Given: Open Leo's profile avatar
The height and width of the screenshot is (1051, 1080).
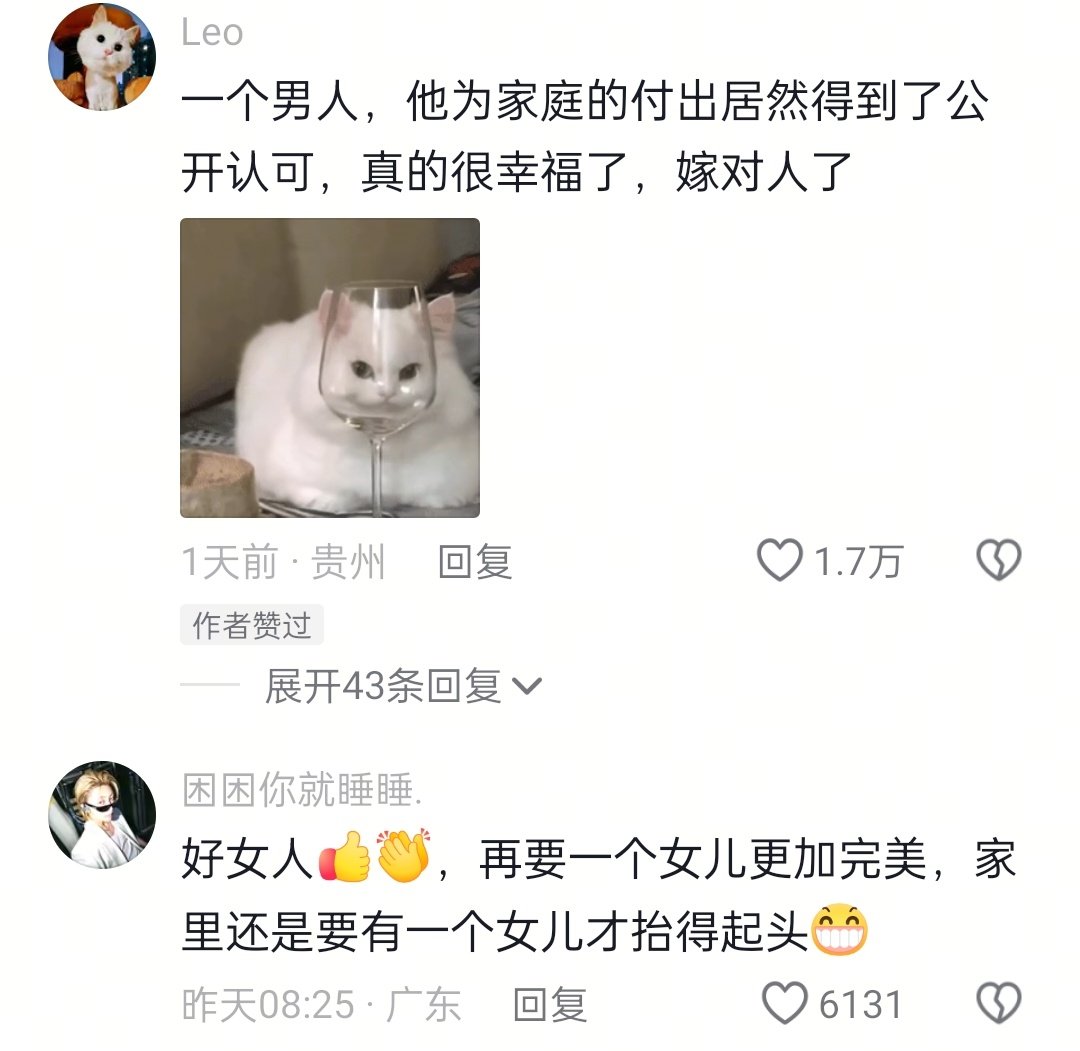Looking at the screenshot, I should pyautogui.click(x=102, y=57).
